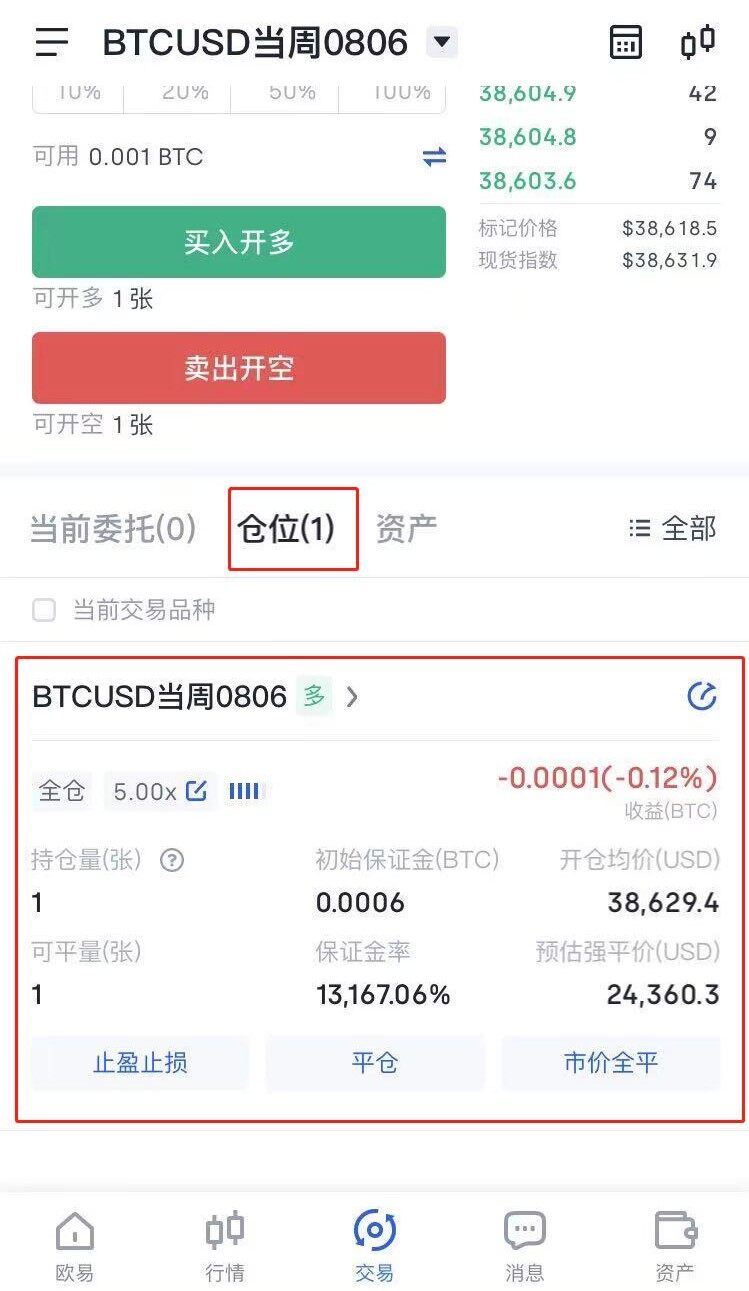Open the 全部 filter

[x=673, y=529]
